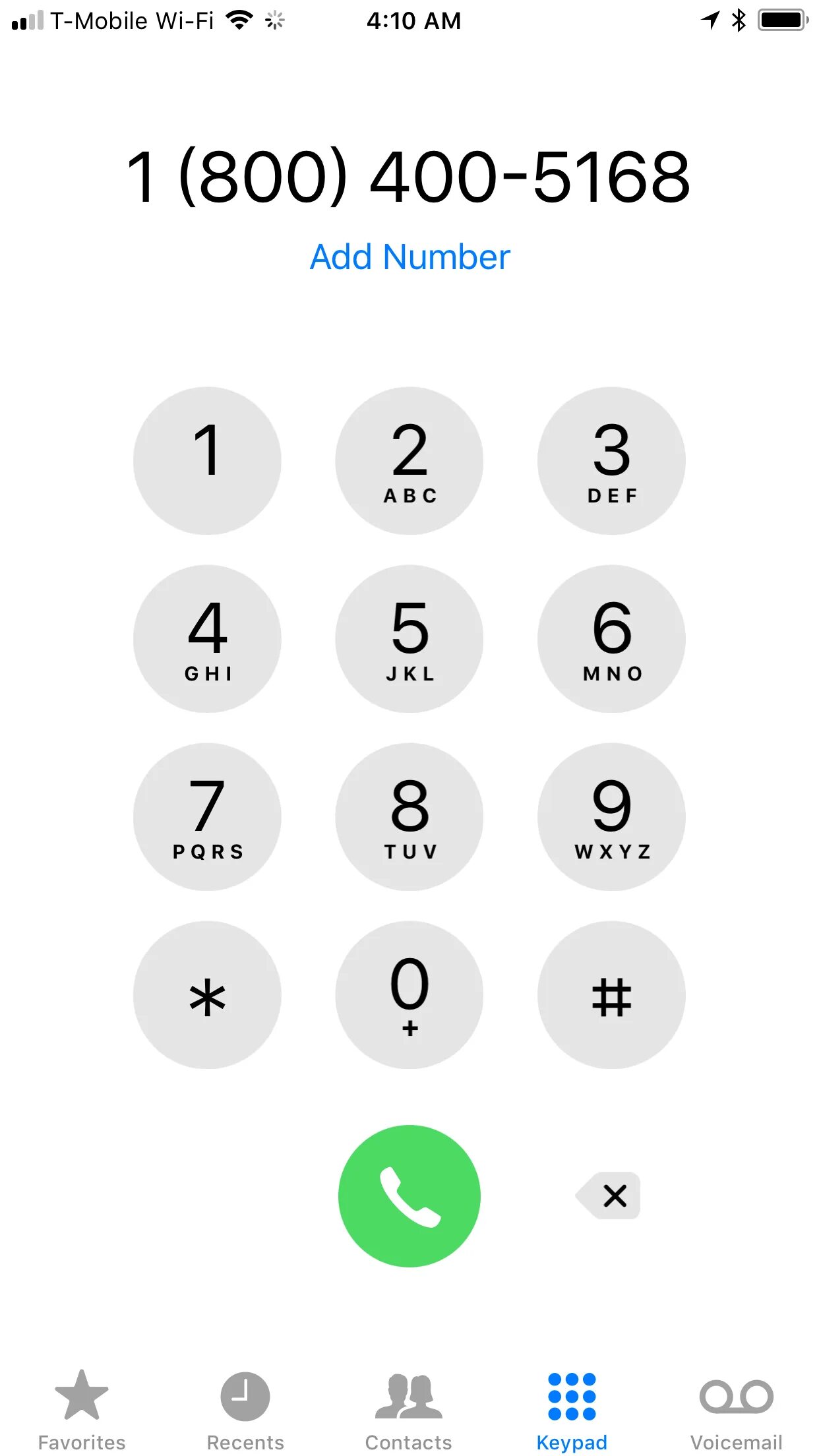Tap the 3 DEF key
Image resolution: width=819 pixels, height=1456 pixels.
611,460
